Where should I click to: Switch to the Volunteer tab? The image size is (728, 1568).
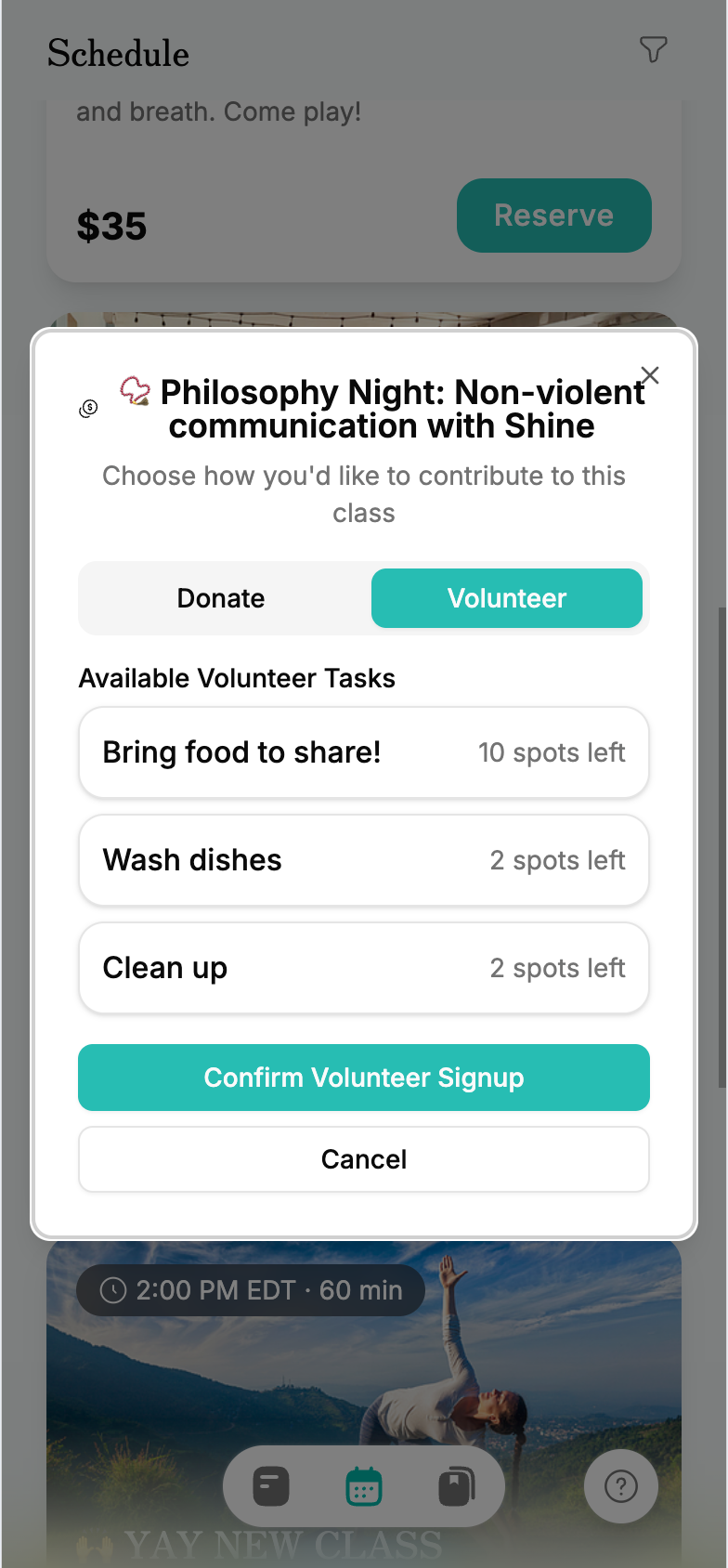[x=507, y=598]
